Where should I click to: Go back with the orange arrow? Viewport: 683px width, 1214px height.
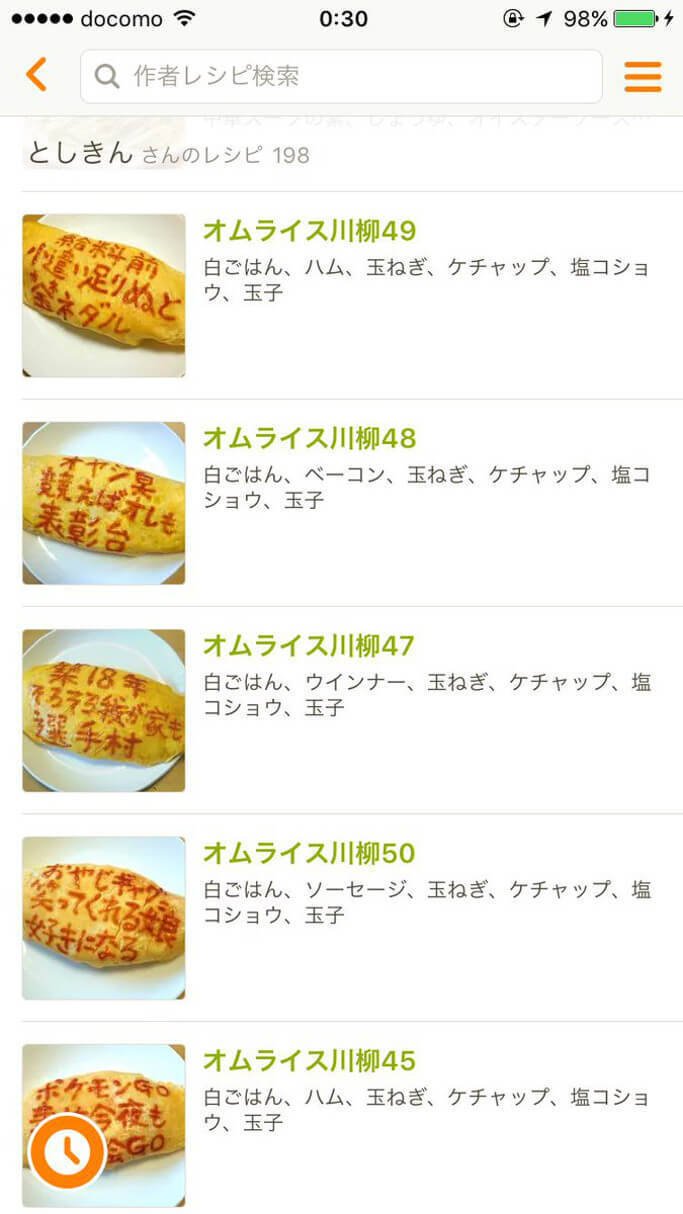[x=36, y=75]
